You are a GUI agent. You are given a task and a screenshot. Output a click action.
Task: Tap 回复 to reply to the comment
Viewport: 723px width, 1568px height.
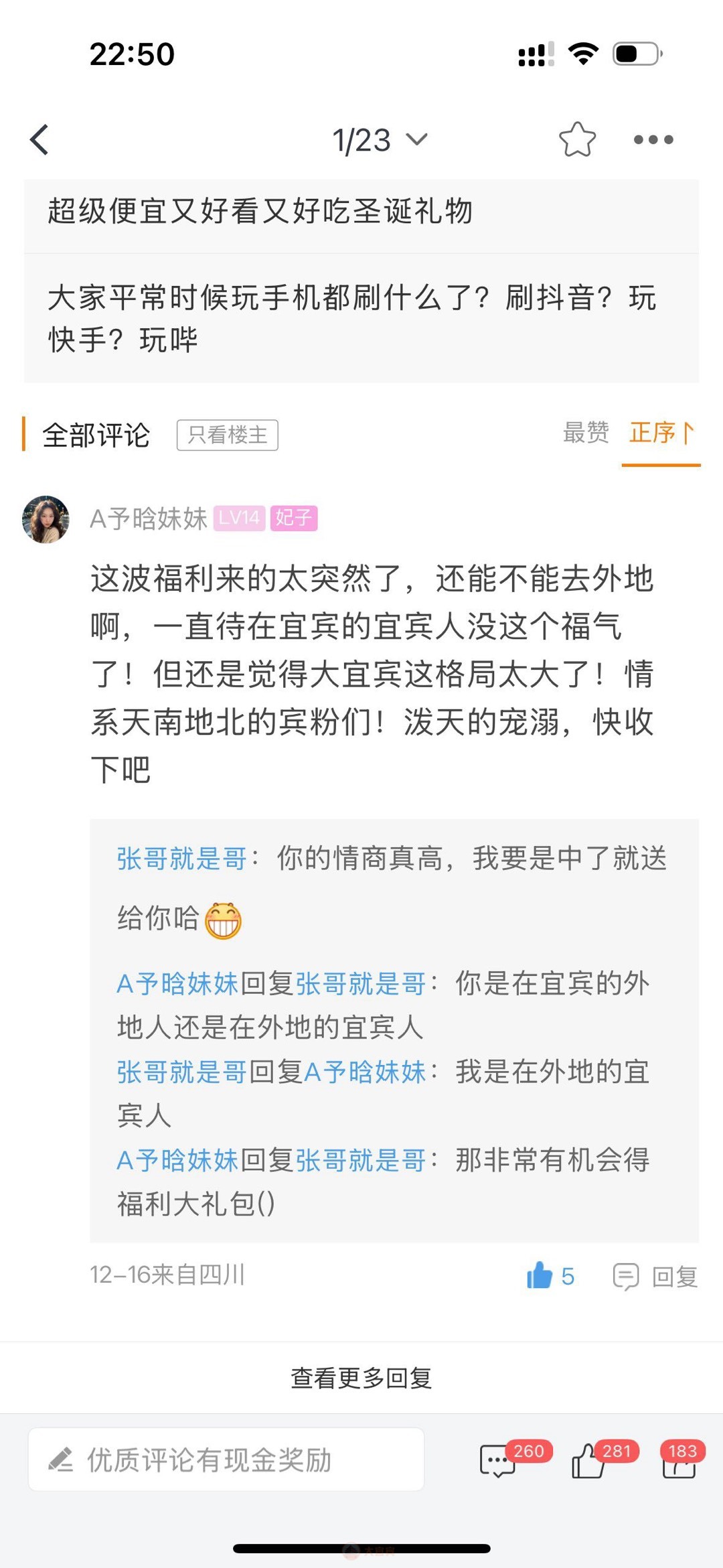tap(656, 1277)
